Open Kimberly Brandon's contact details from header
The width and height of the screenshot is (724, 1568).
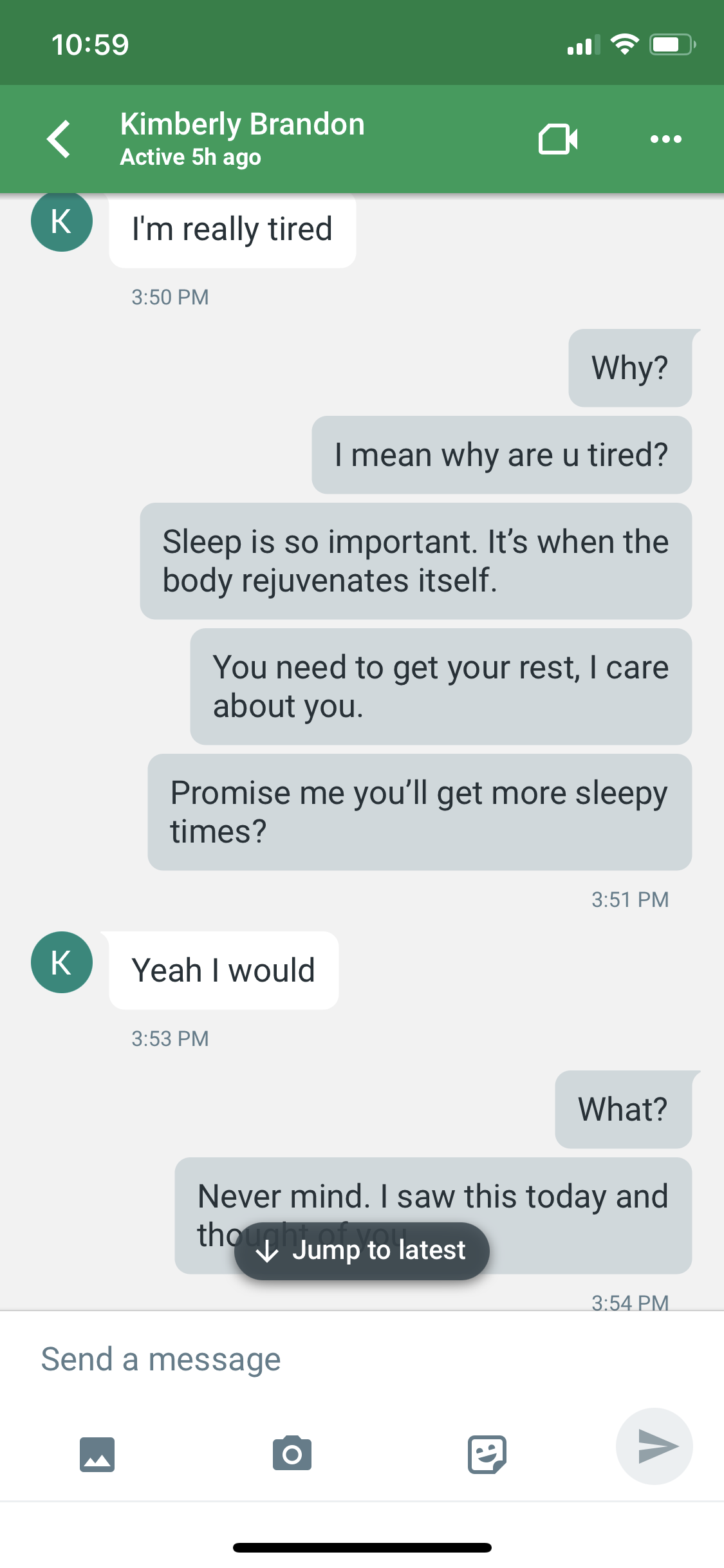[242, 138]
